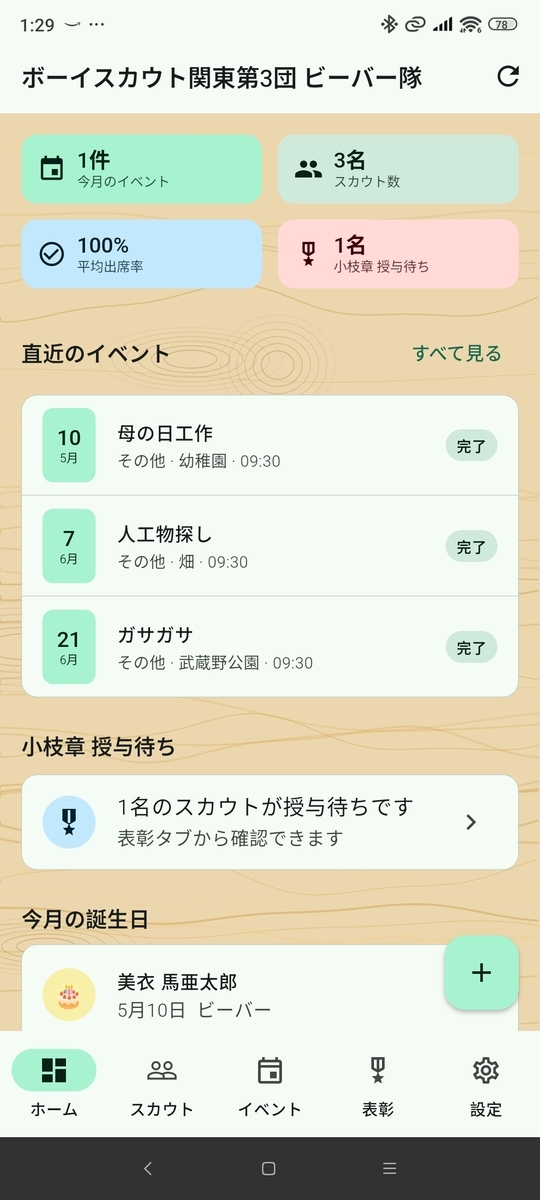
Task: Tap the system back button
Action: point(148,1168)
